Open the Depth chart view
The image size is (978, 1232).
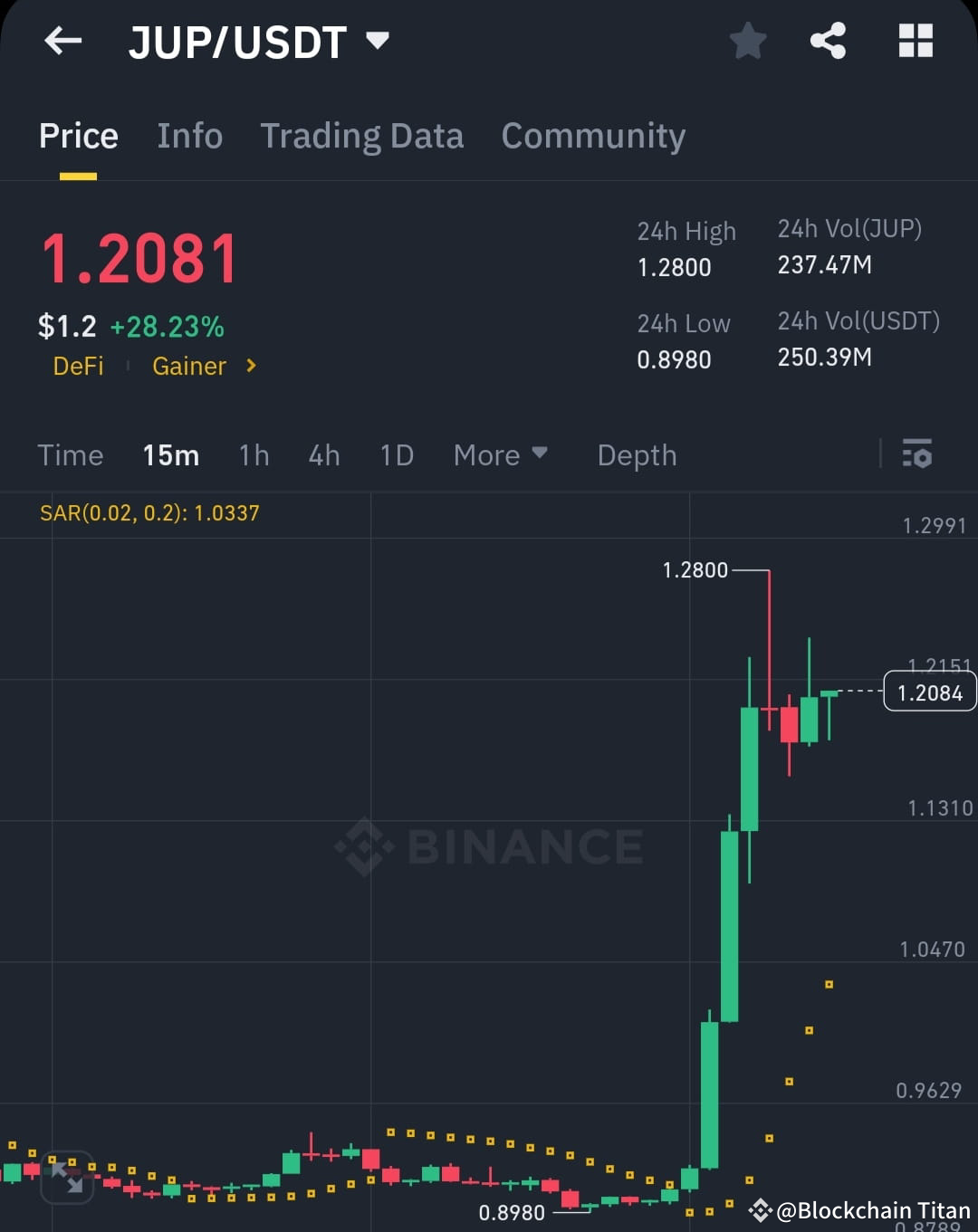click(x=637, y=454)
